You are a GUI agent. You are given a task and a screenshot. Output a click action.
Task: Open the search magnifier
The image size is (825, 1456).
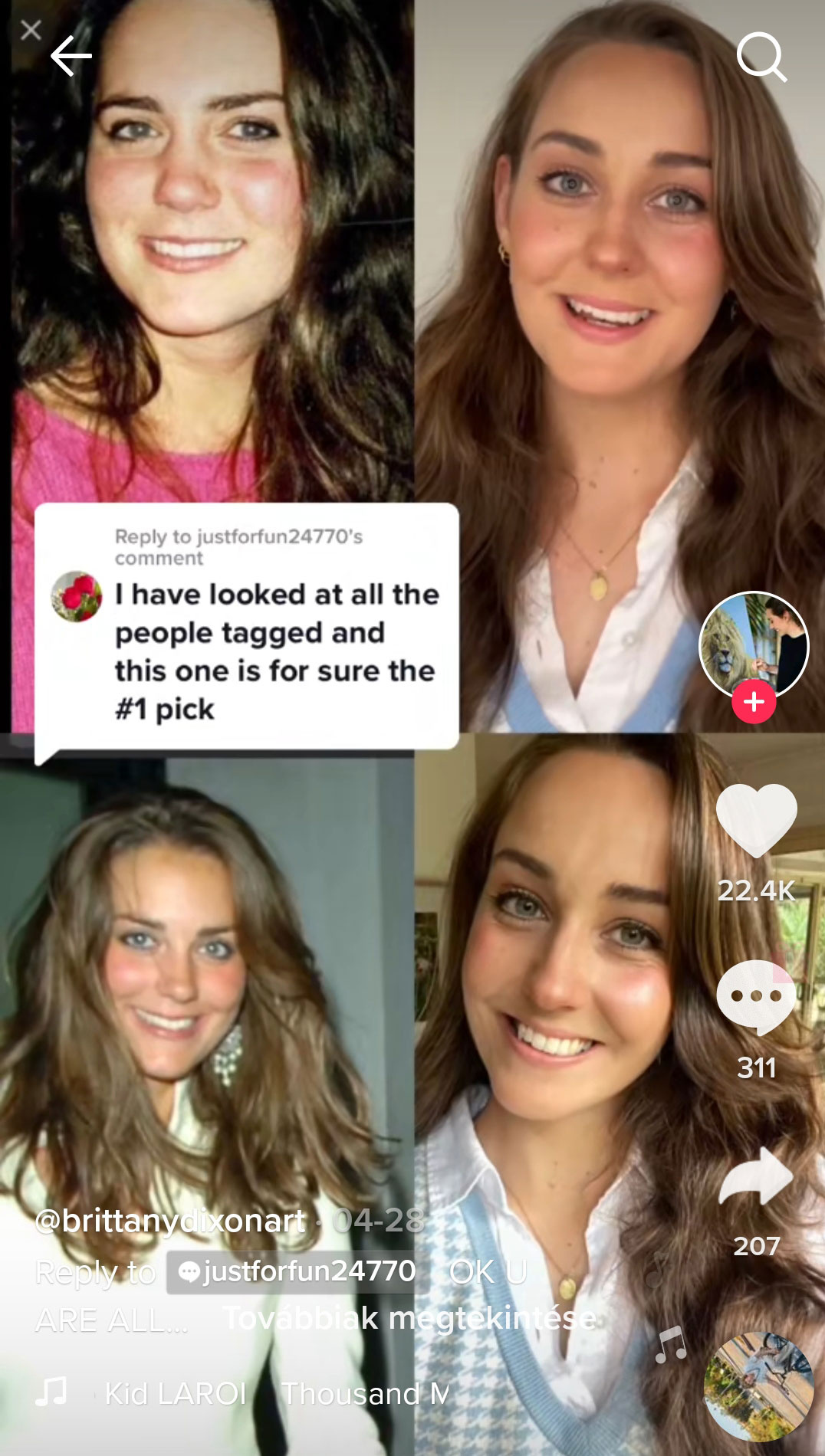pyautogui.click(x=761, y=56)
